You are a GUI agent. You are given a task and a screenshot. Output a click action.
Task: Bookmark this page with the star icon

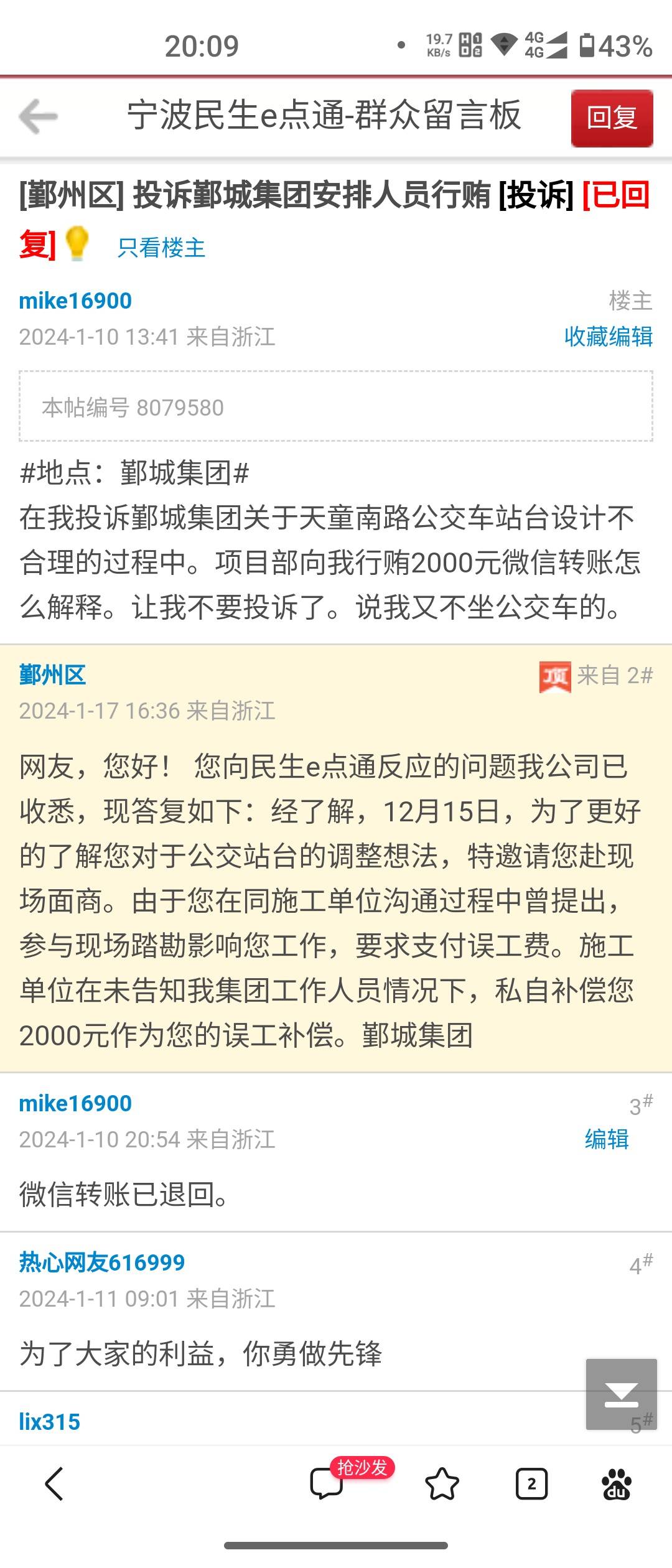442,1484
